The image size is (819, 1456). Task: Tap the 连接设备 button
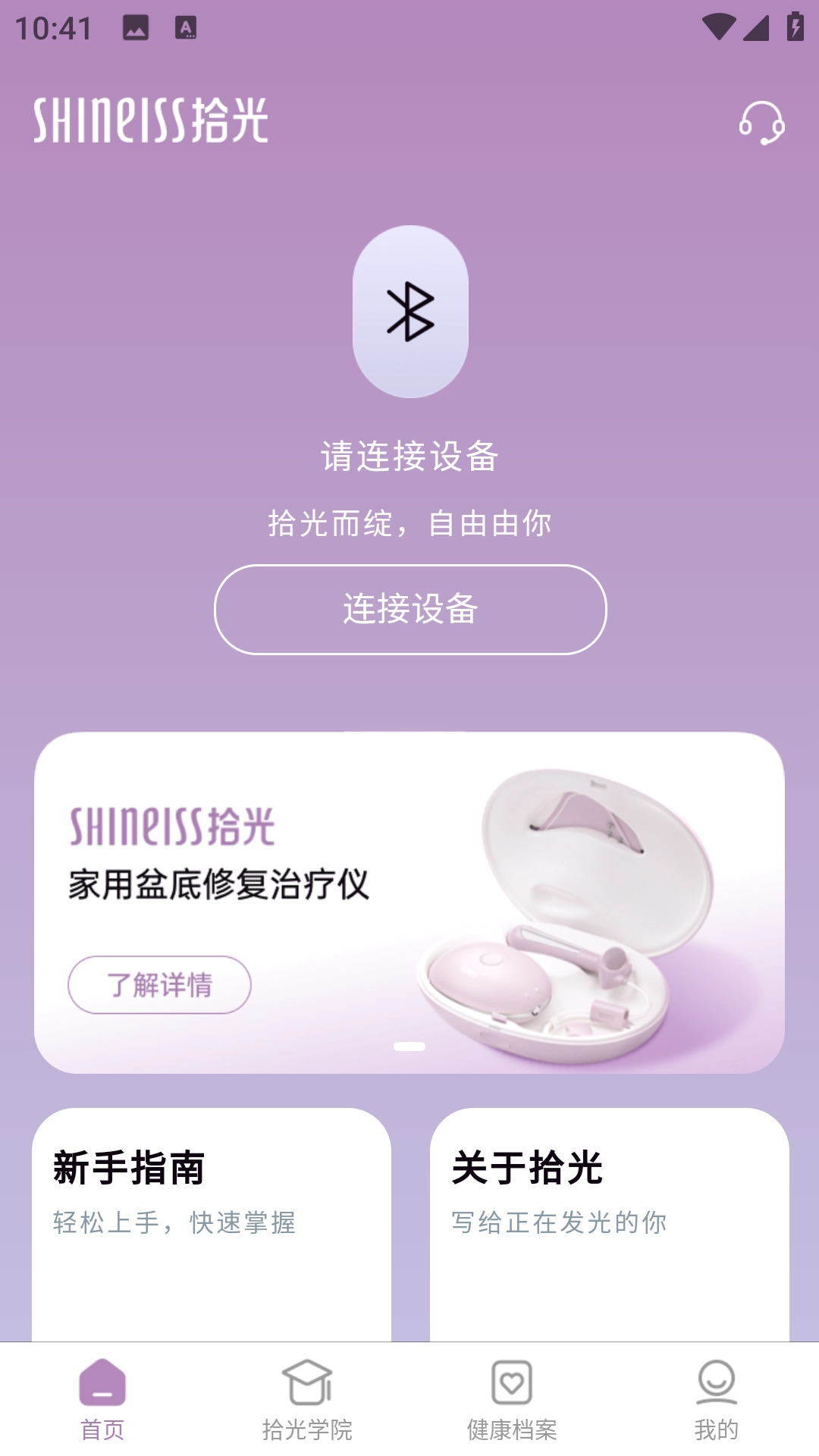tap(410, 609)
